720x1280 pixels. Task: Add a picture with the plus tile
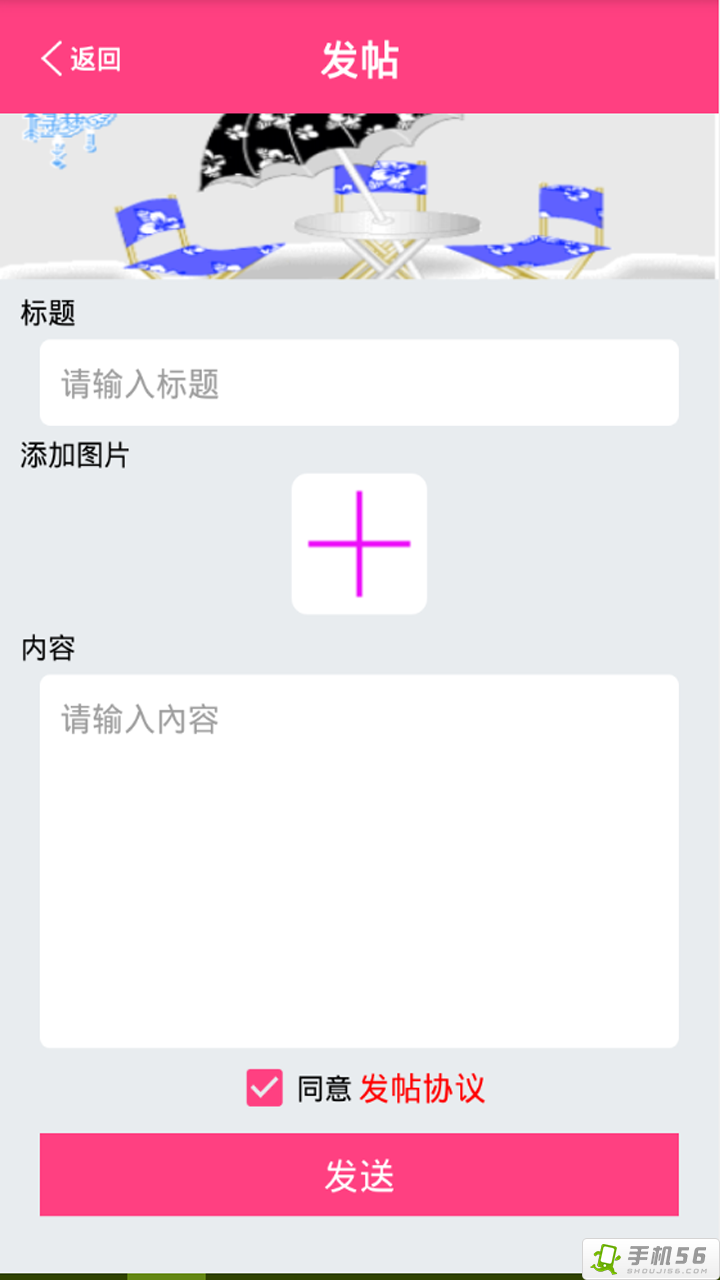(x=359, y=544)
